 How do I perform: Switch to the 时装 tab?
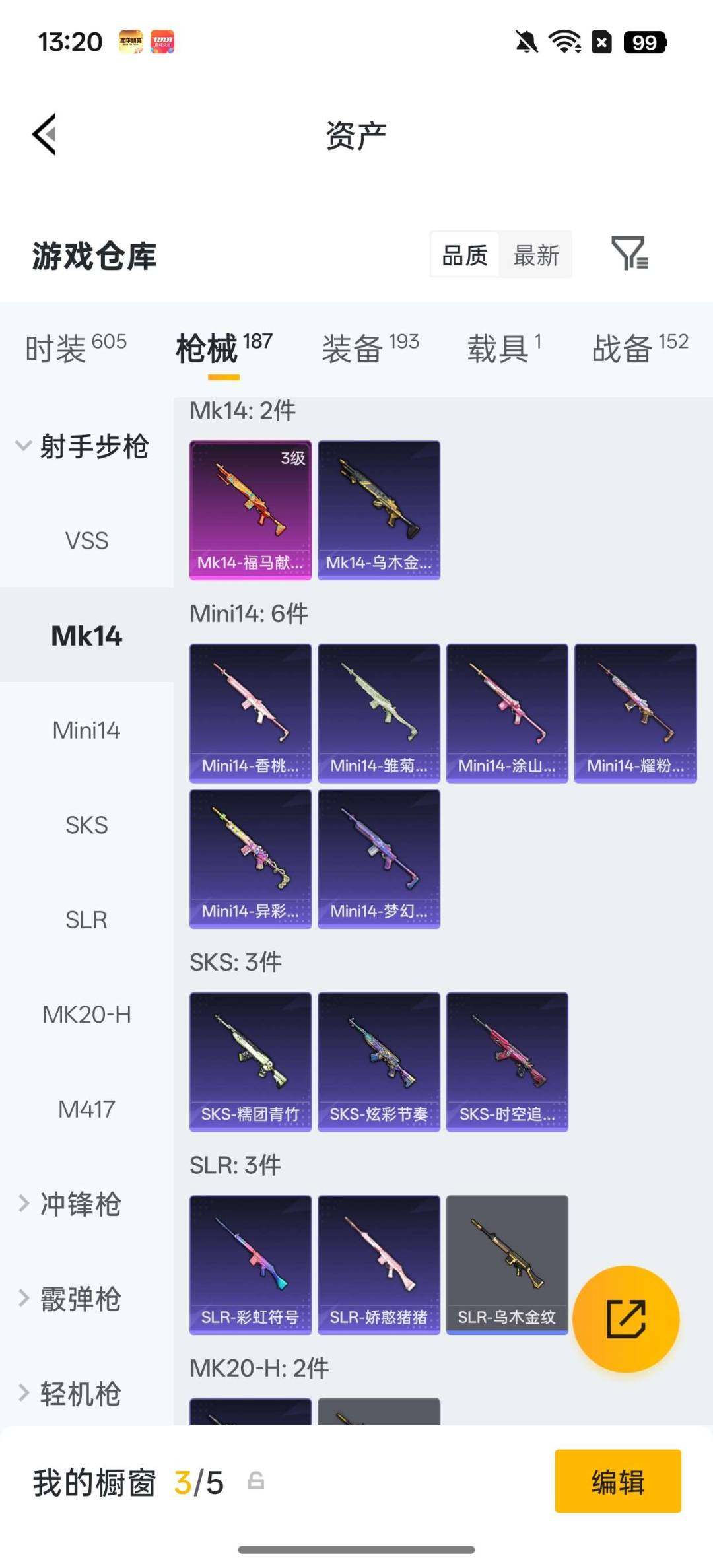75,348
